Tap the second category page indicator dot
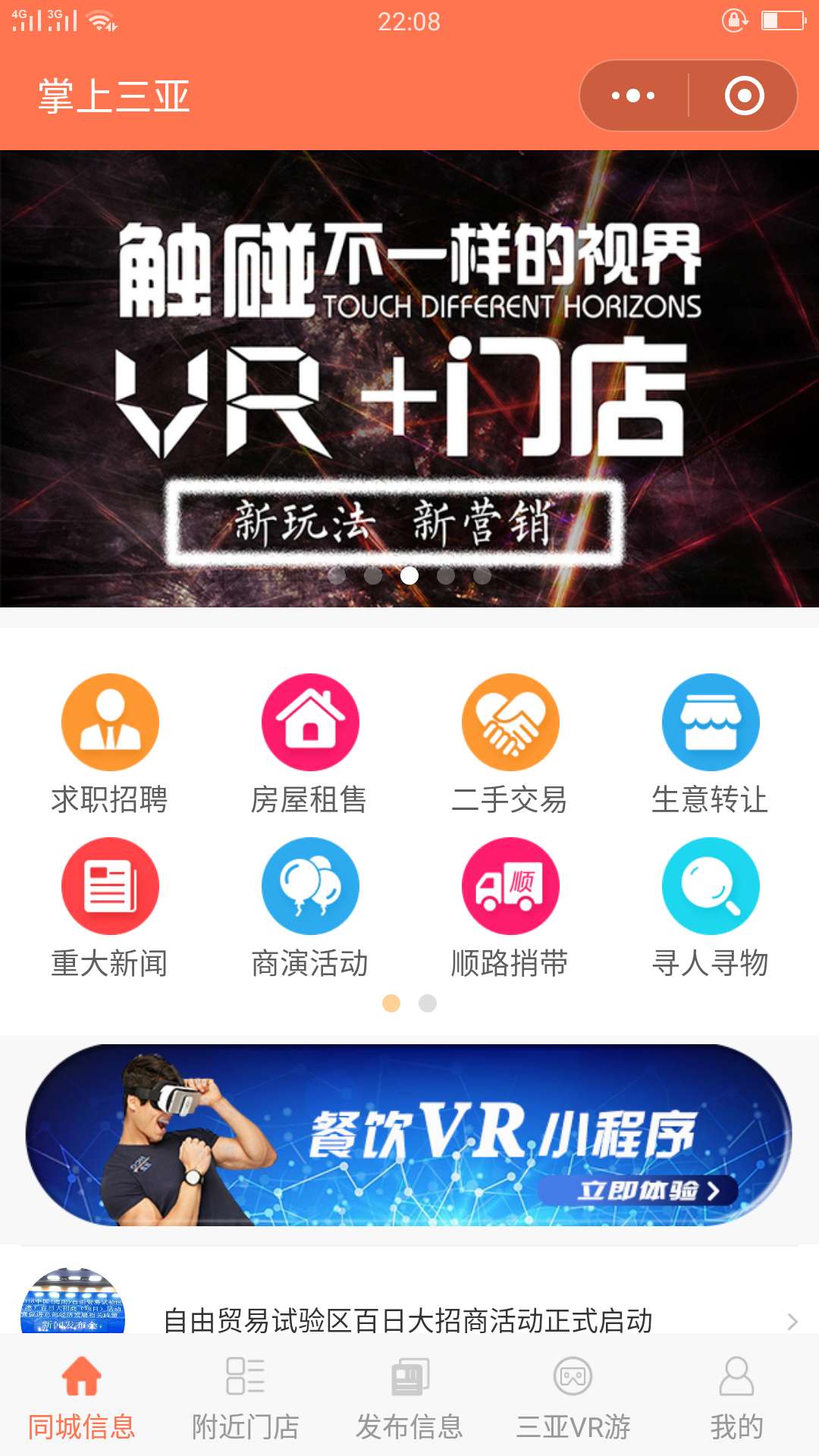Viewport: 819px width, 1456px height. click(428, 1003)
